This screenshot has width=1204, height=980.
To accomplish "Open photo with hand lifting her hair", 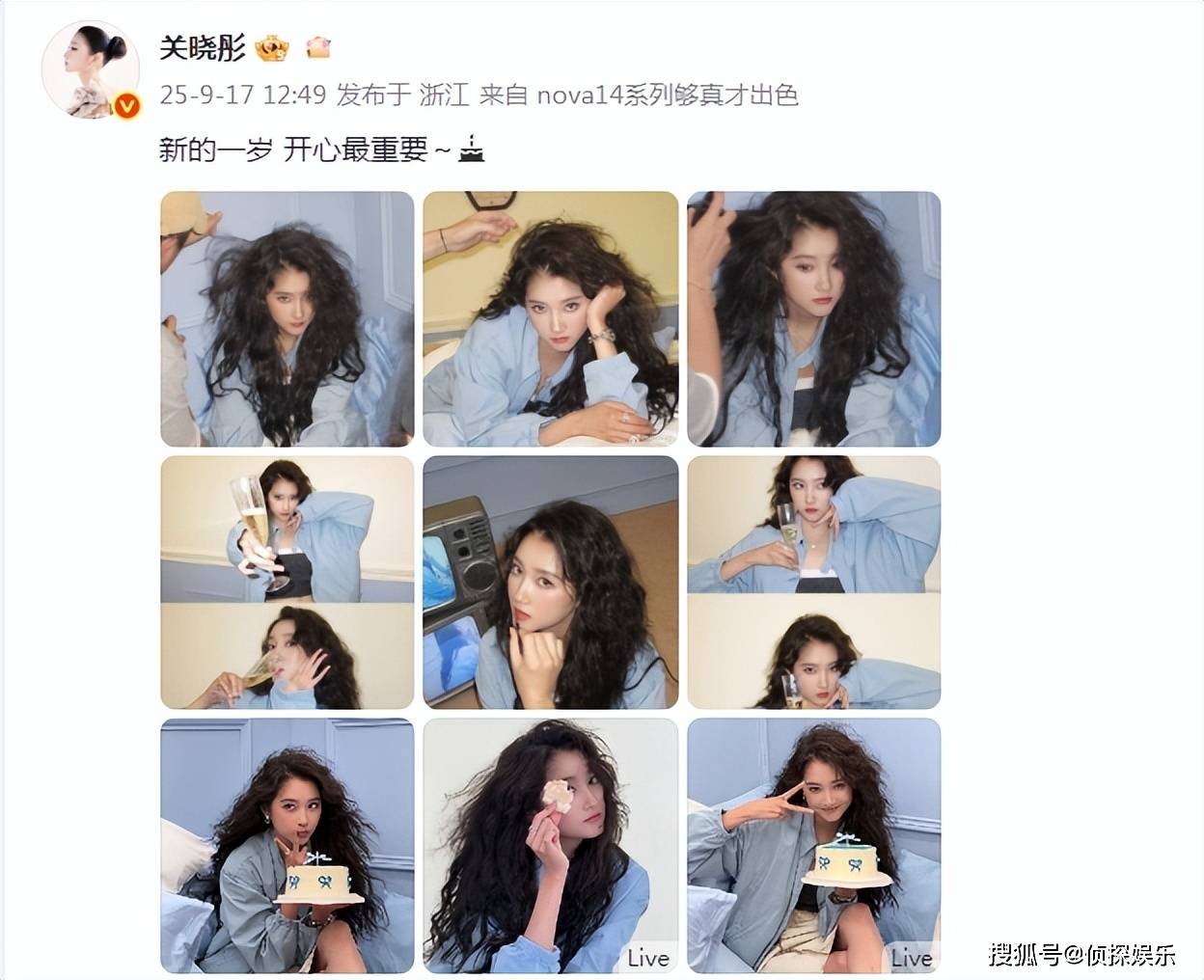I will click(x=813, y=318).
